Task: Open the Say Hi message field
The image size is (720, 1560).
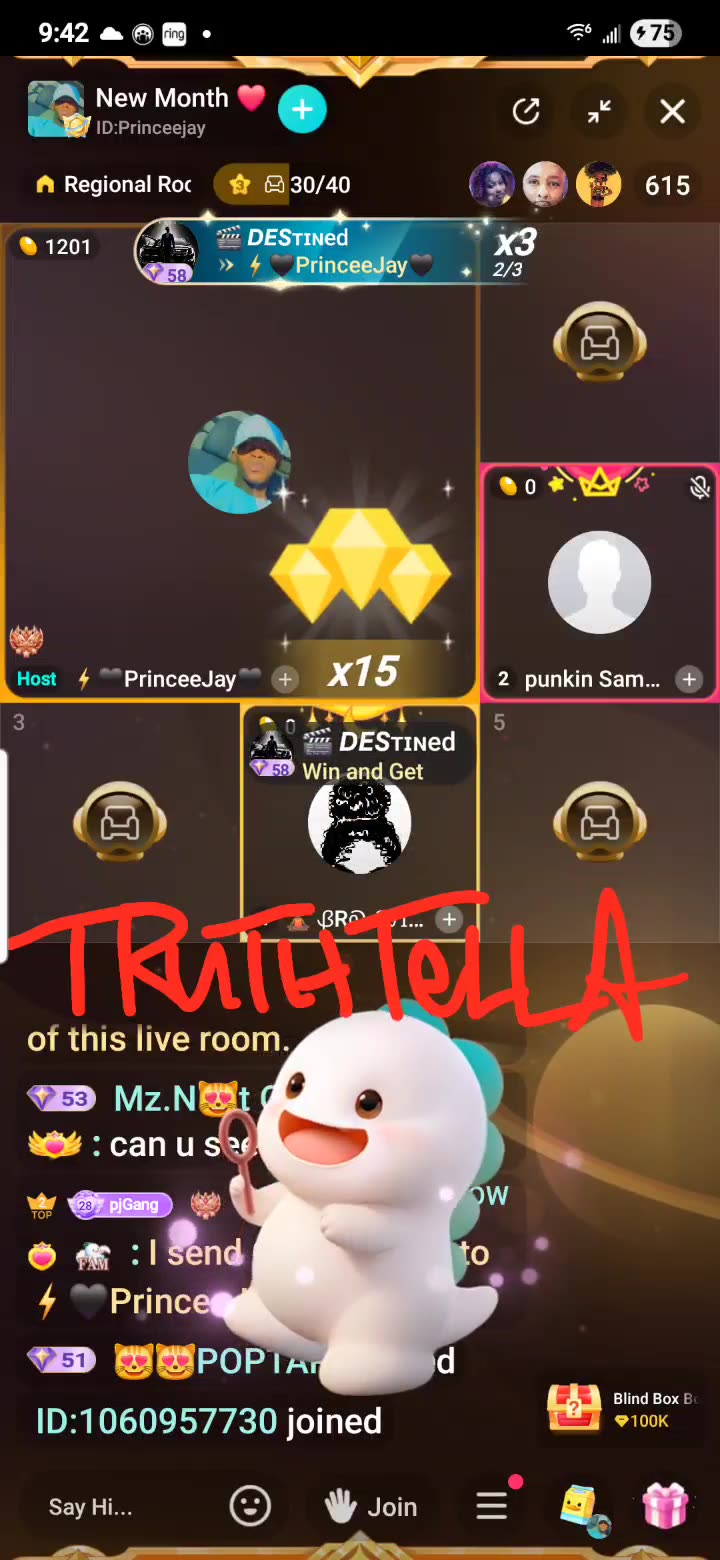Action: click(110, 1507)
